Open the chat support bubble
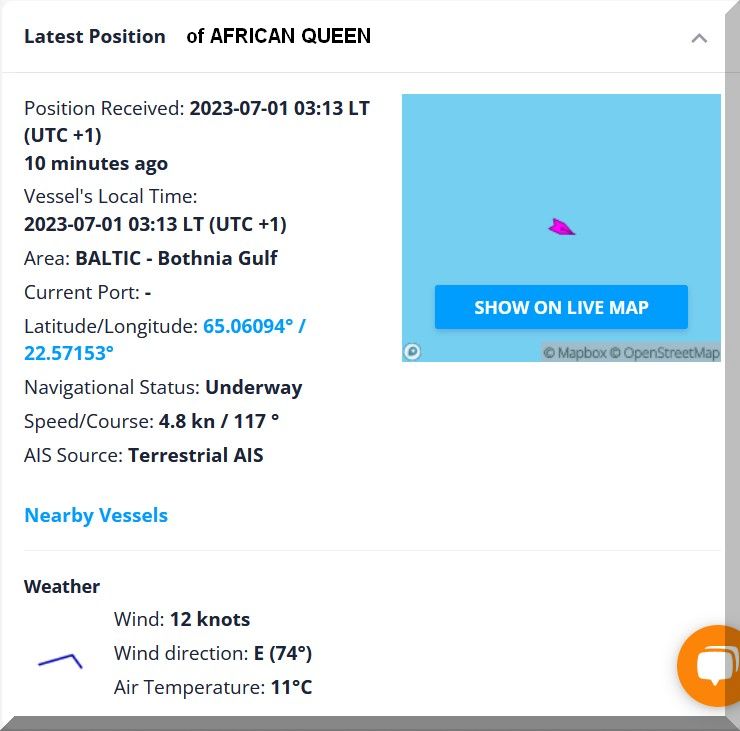The image size is (740, 731). [714, 665]
